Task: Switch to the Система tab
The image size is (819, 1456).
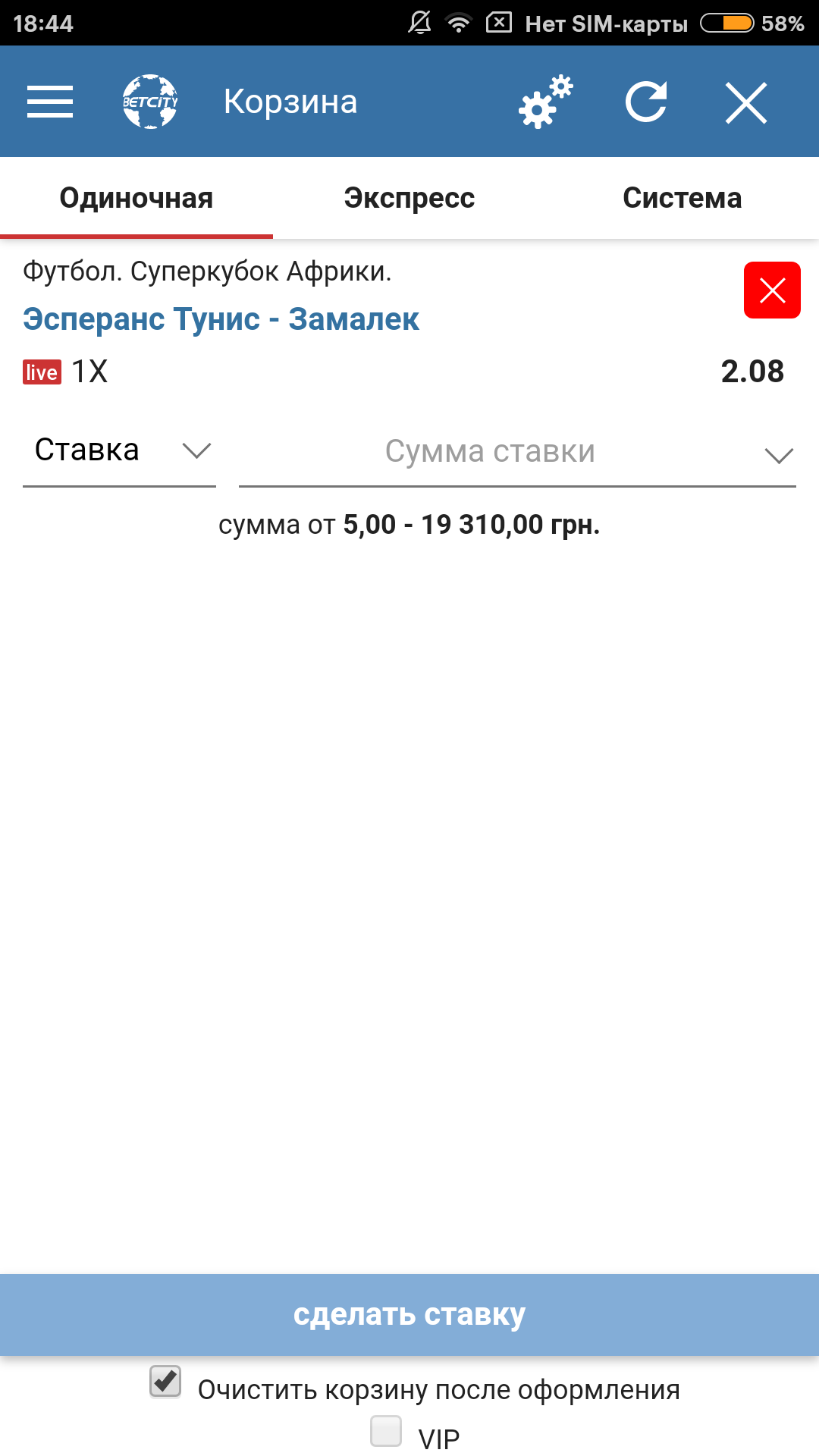Action: tap(682, 198)
